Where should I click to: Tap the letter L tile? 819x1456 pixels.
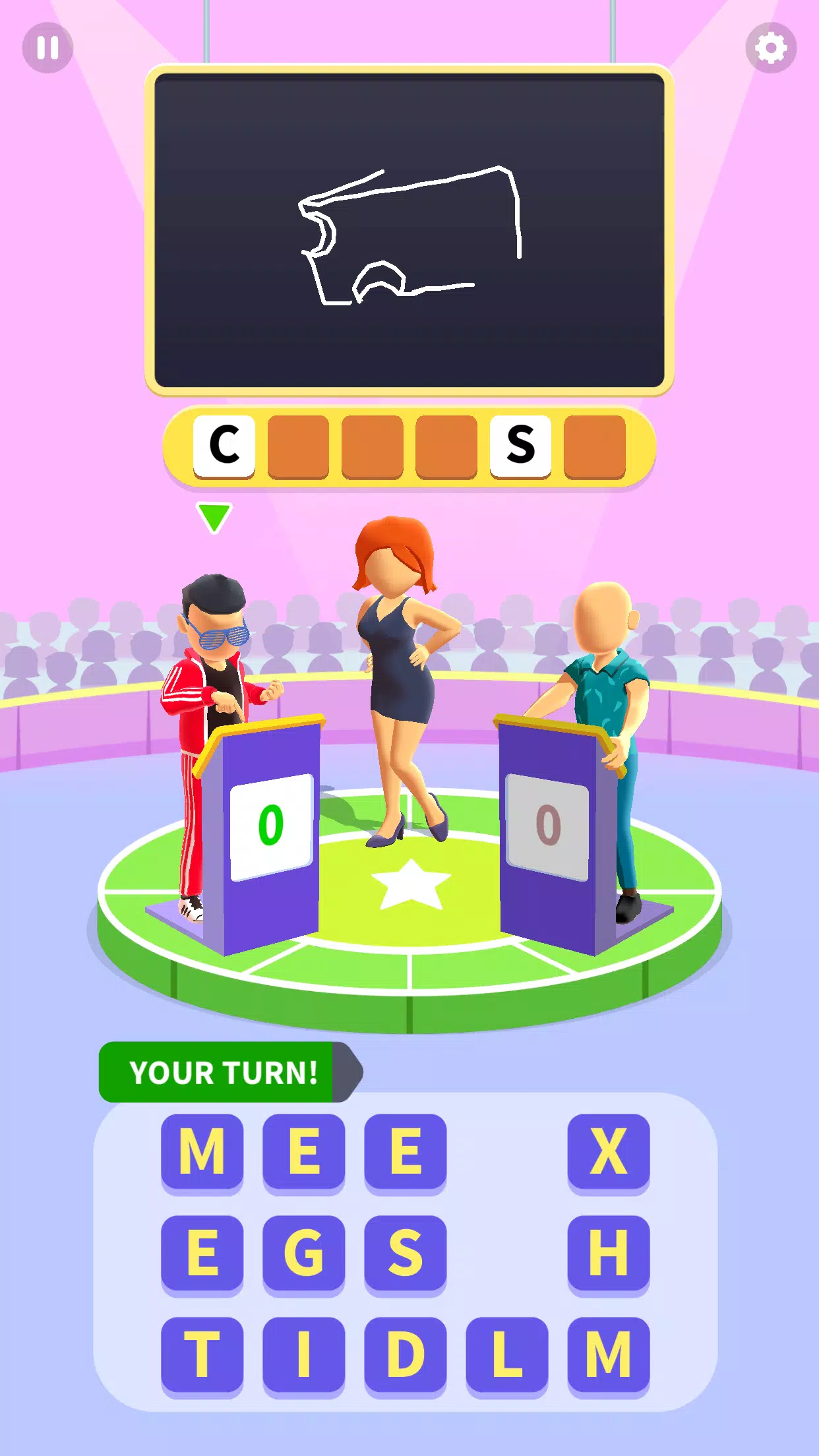pos(506,1354)
